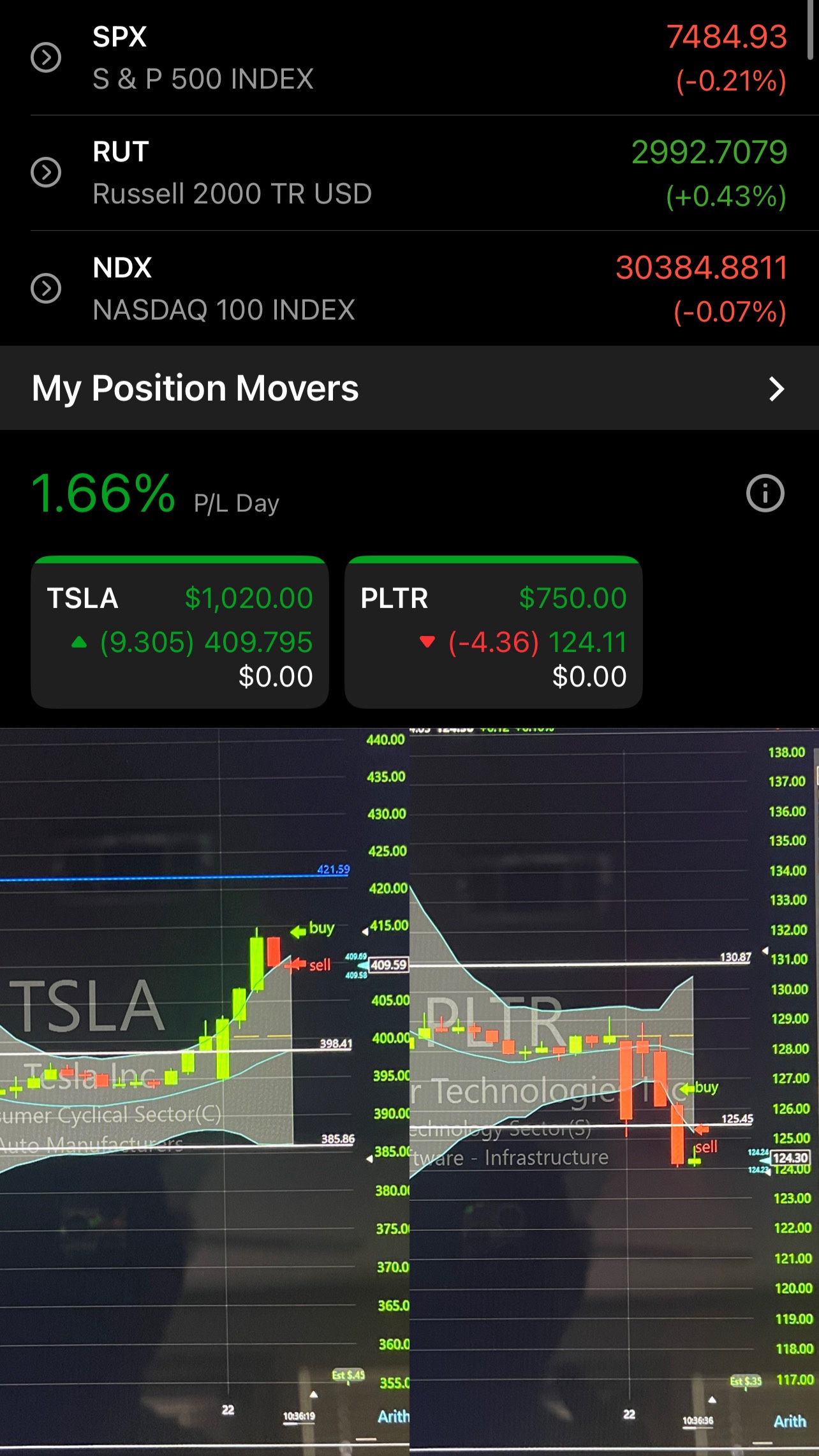Open the SPX S&P 500 index row
This screenshot has height=1456, width=819.
tap(409, 58)
